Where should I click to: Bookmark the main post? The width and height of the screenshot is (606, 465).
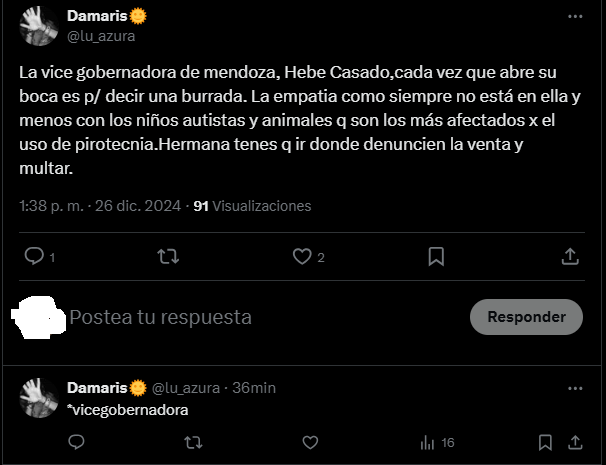pos(436,257)
